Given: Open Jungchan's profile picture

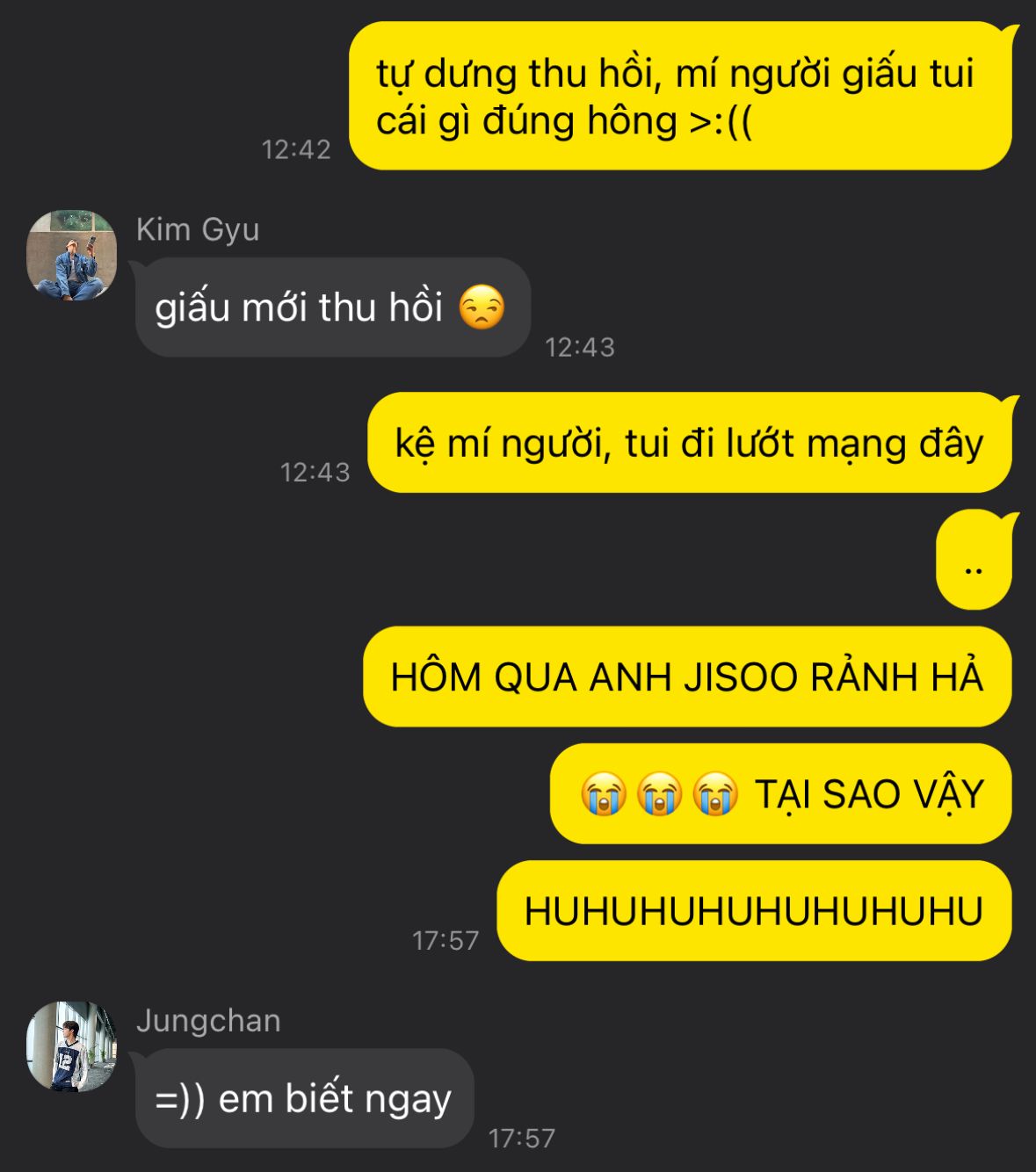Looking at the screenshot, I should (x=71, y=1046).
